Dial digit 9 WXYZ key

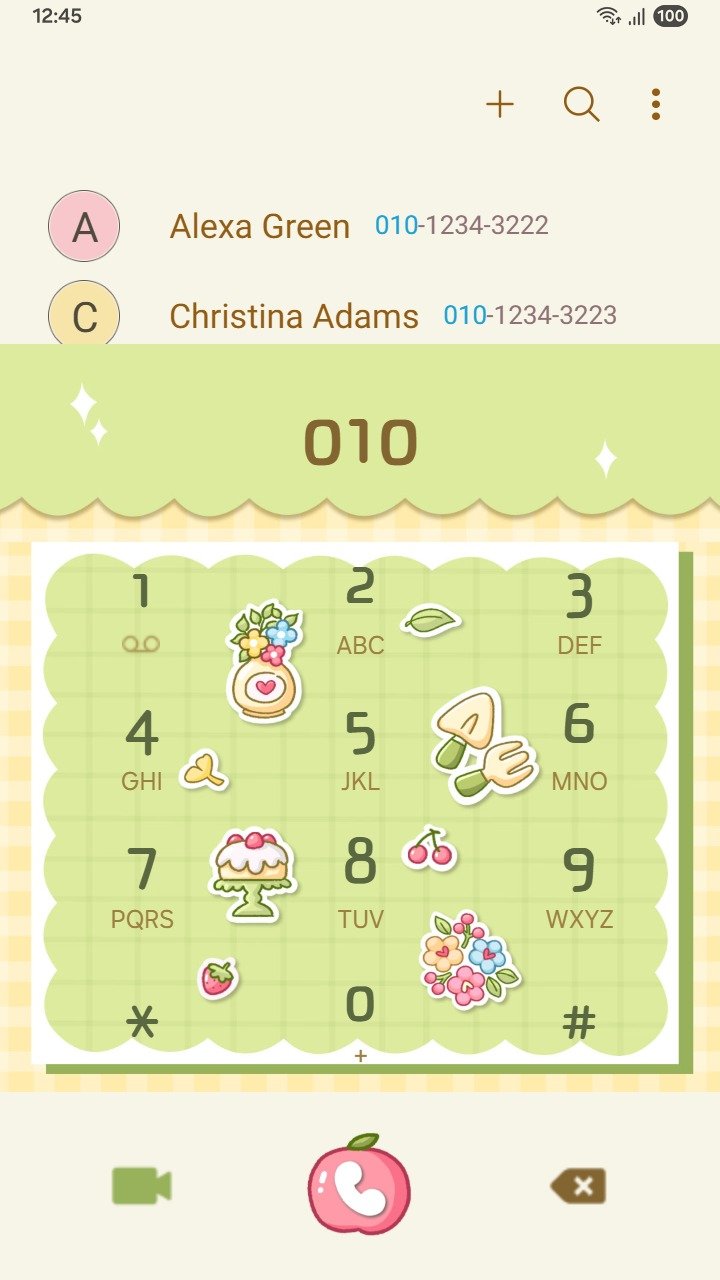point(579,886)
